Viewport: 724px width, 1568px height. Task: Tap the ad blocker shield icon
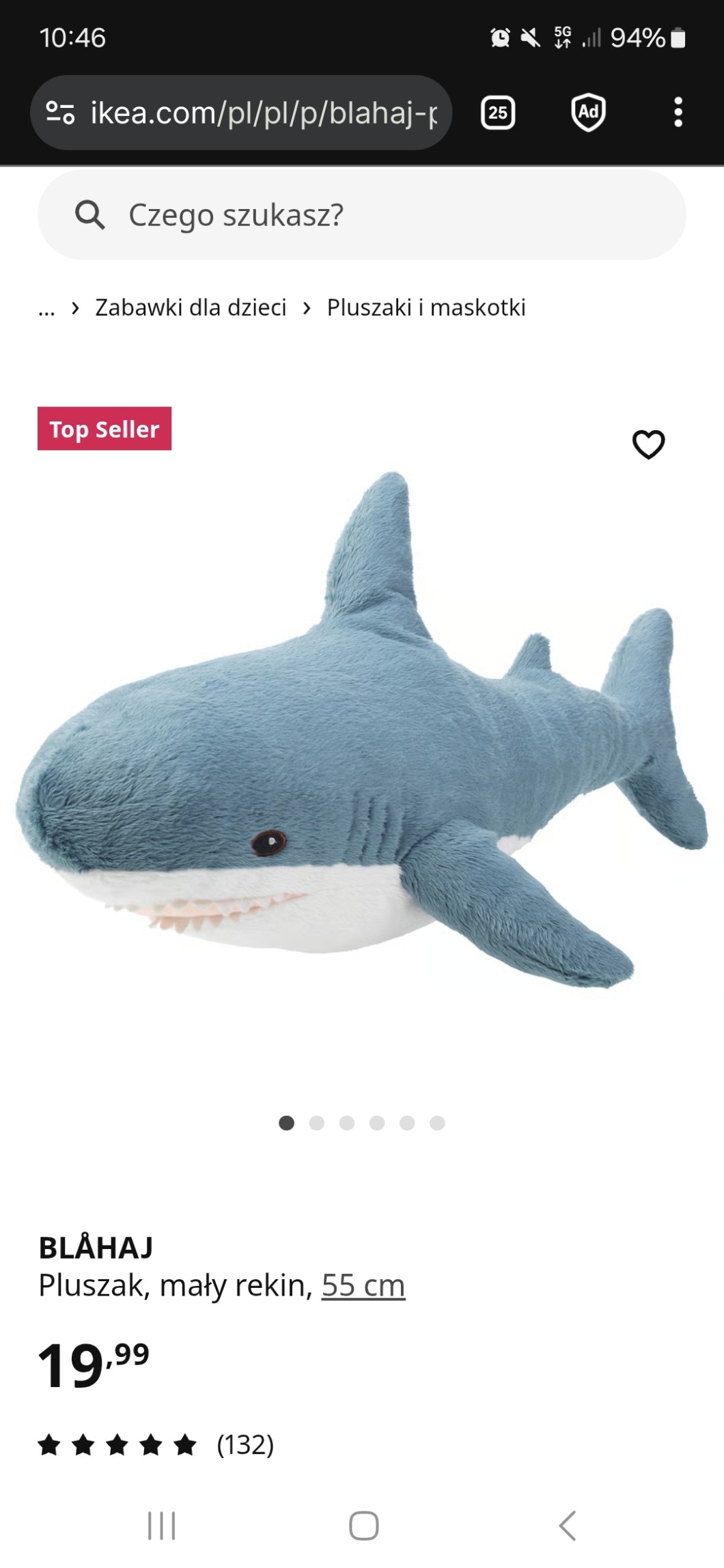coord(588,112)
